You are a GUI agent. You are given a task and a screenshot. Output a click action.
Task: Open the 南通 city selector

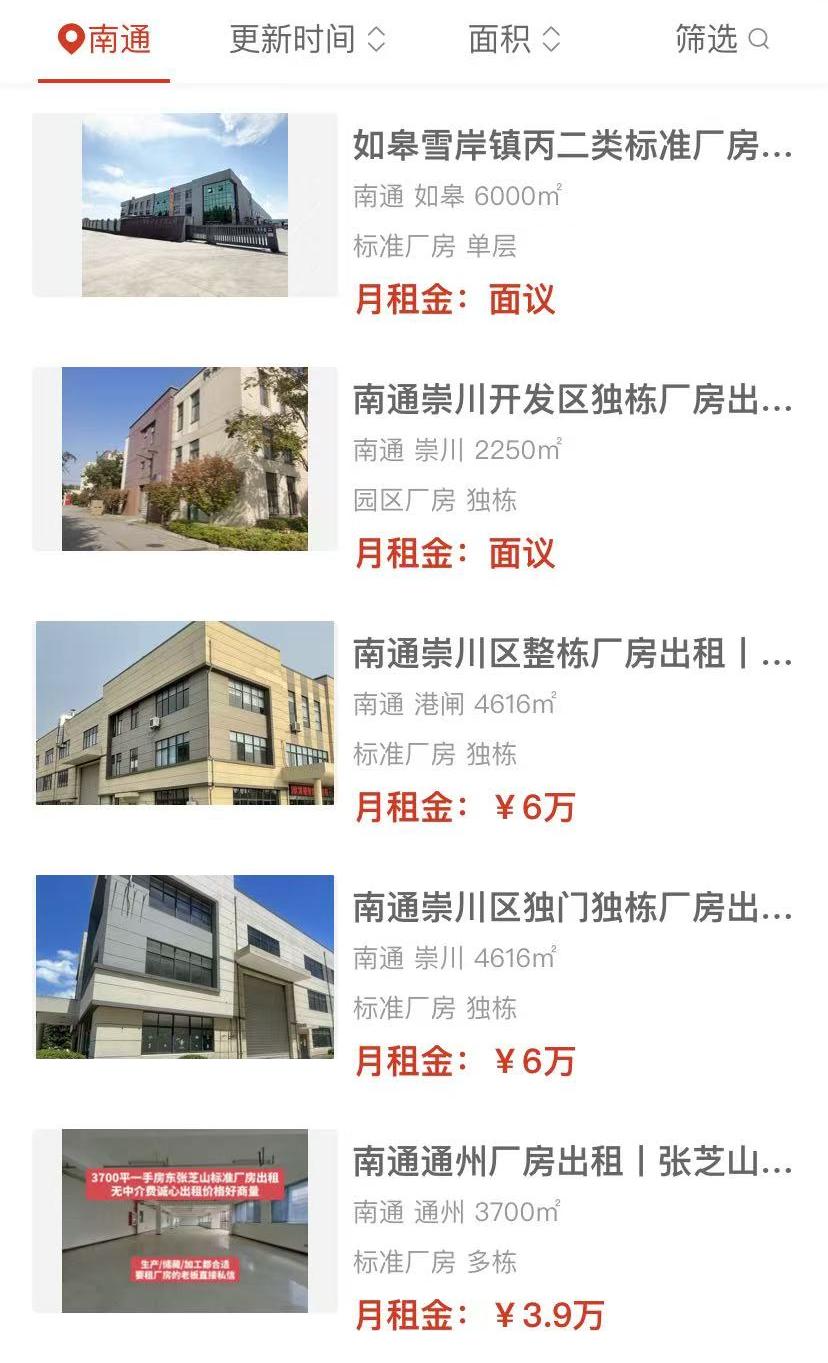pyautogui.click(x=104, y=40)
